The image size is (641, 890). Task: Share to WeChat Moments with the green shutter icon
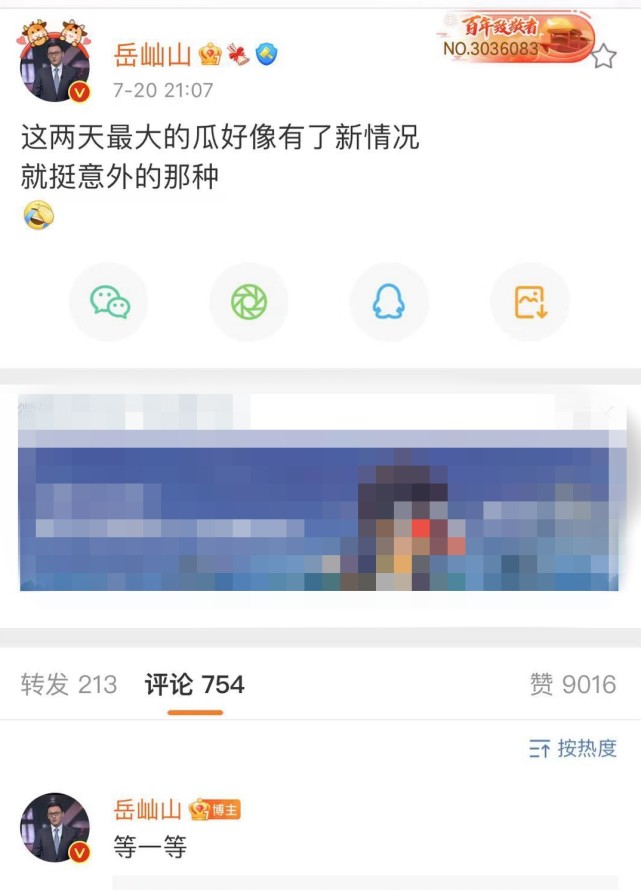point(249,302)
